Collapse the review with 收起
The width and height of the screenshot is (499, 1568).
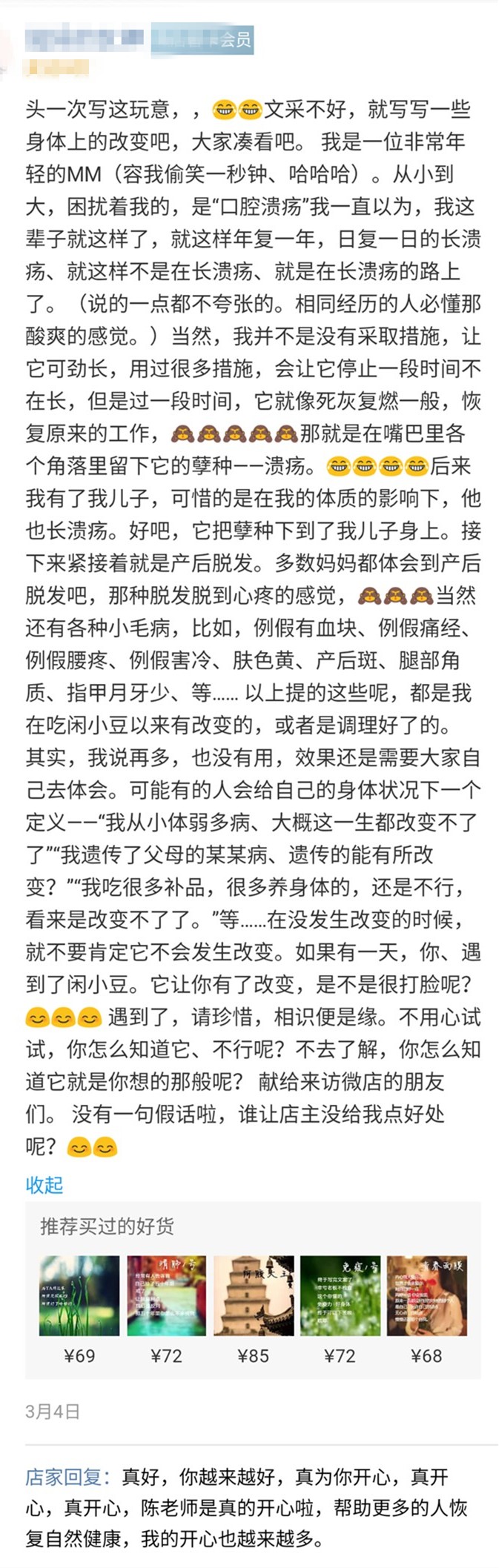44,1185
